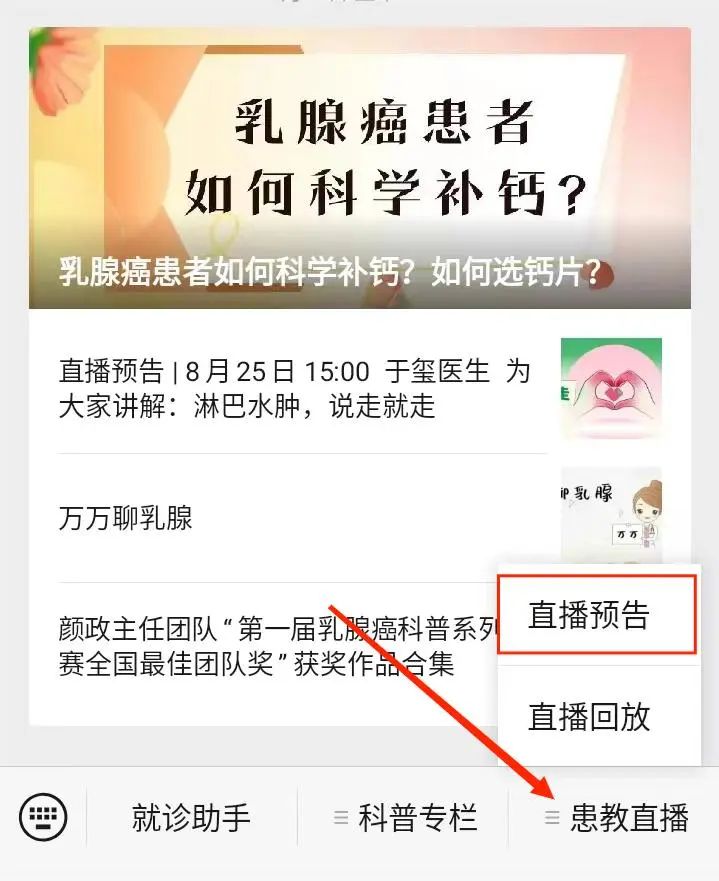Switch to keyboard input mode
The width and height of the screenshot is (719, 881).
point(43,819)
